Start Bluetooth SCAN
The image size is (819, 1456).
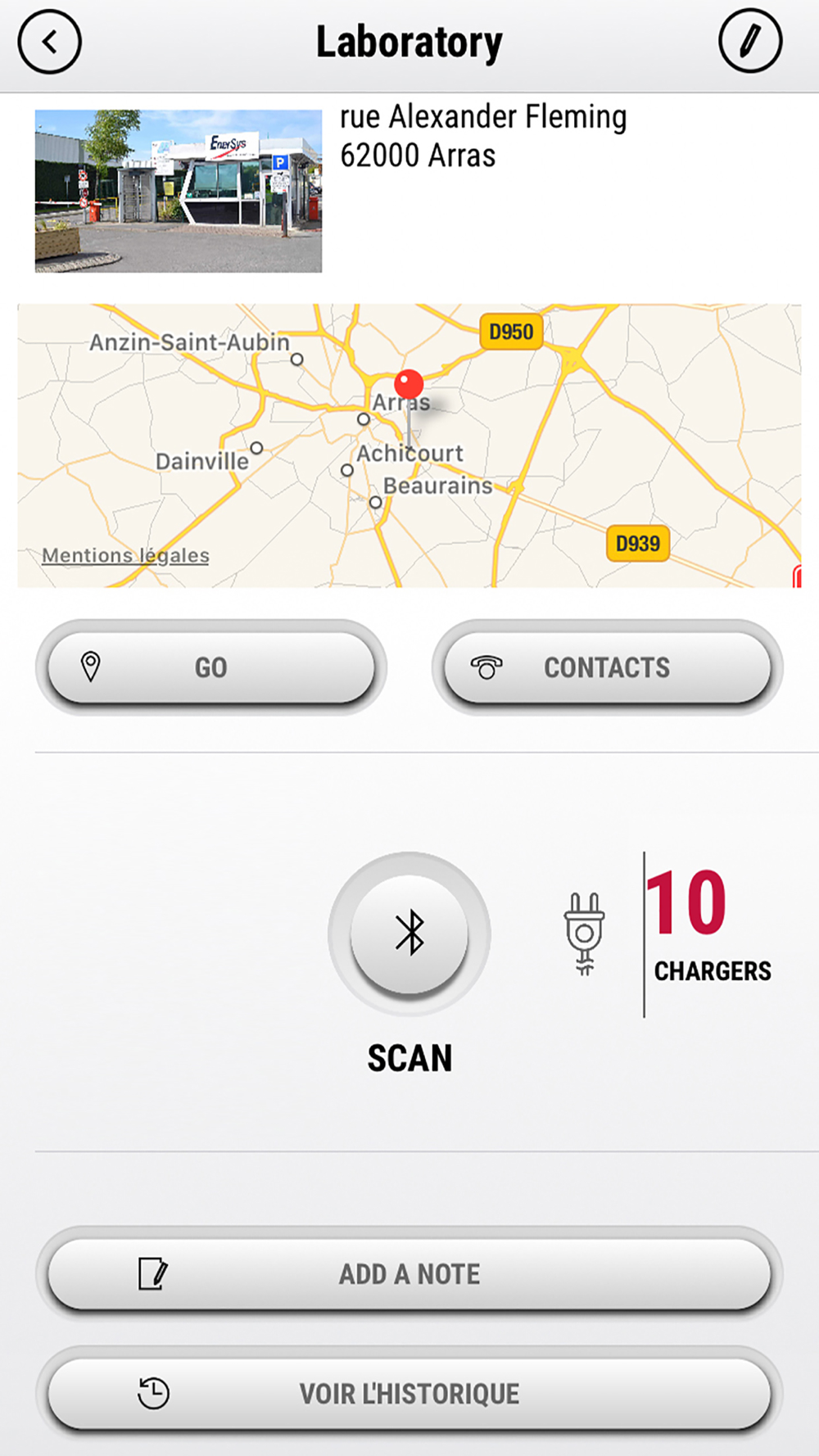click(x=409, y=934)
